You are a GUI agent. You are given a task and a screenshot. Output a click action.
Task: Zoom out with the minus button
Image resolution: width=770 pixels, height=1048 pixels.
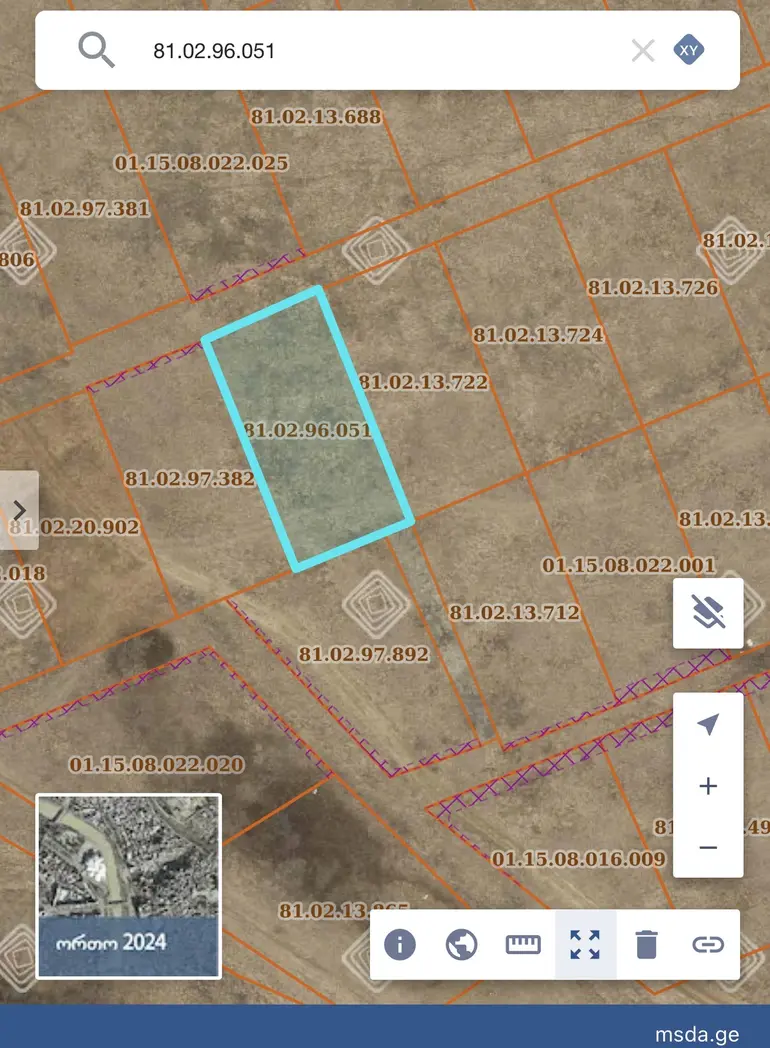[708, 847]
